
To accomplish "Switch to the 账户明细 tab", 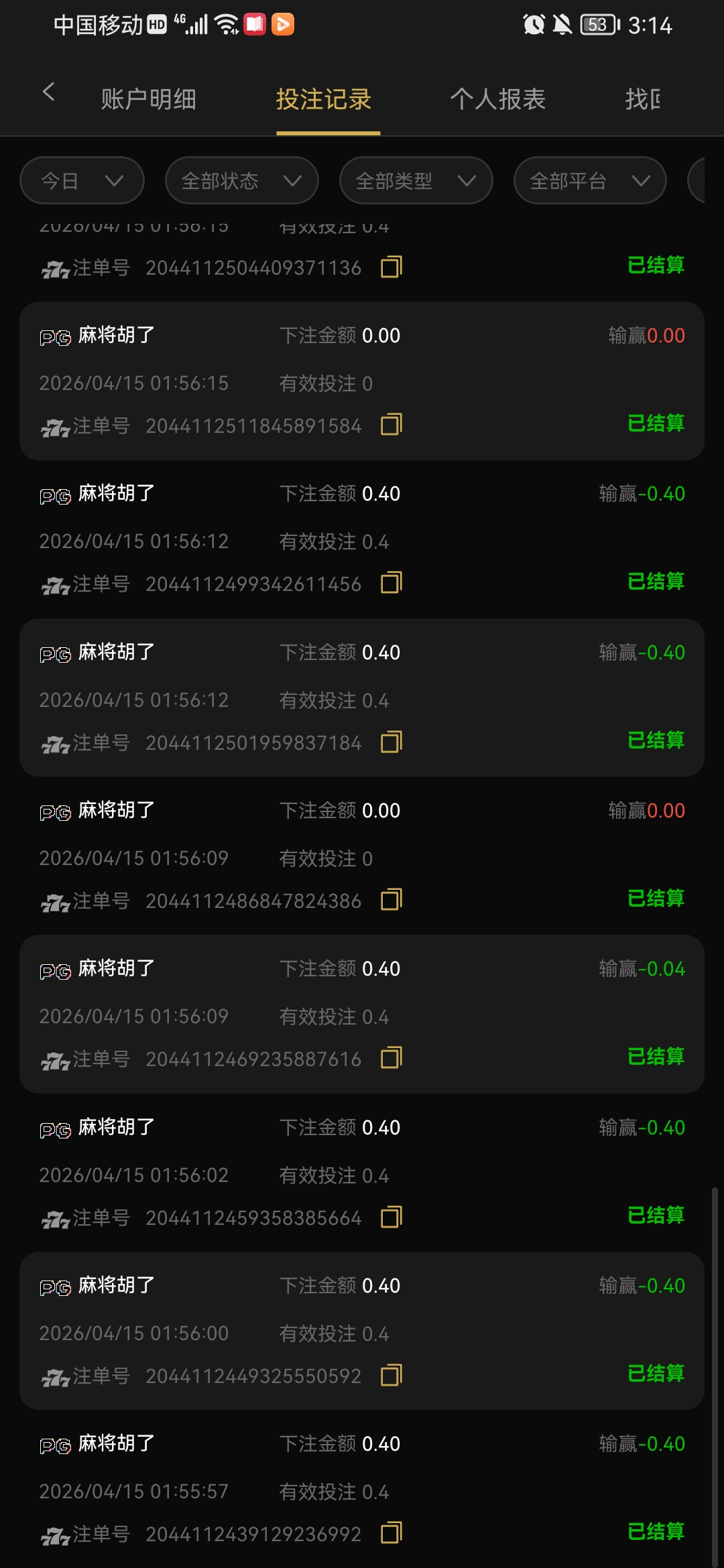I will (149, 99).
